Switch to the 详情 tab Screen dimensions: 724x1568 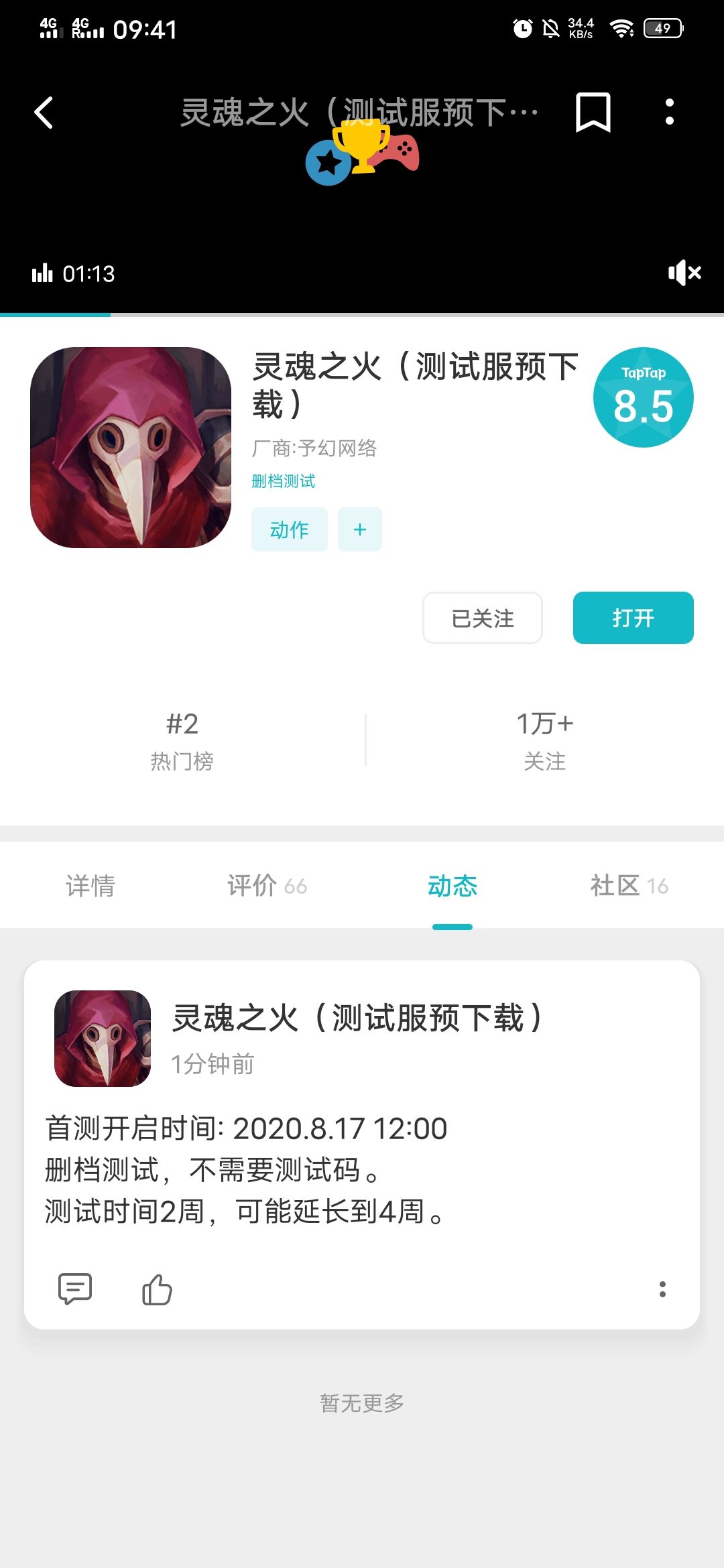[90, 886]
